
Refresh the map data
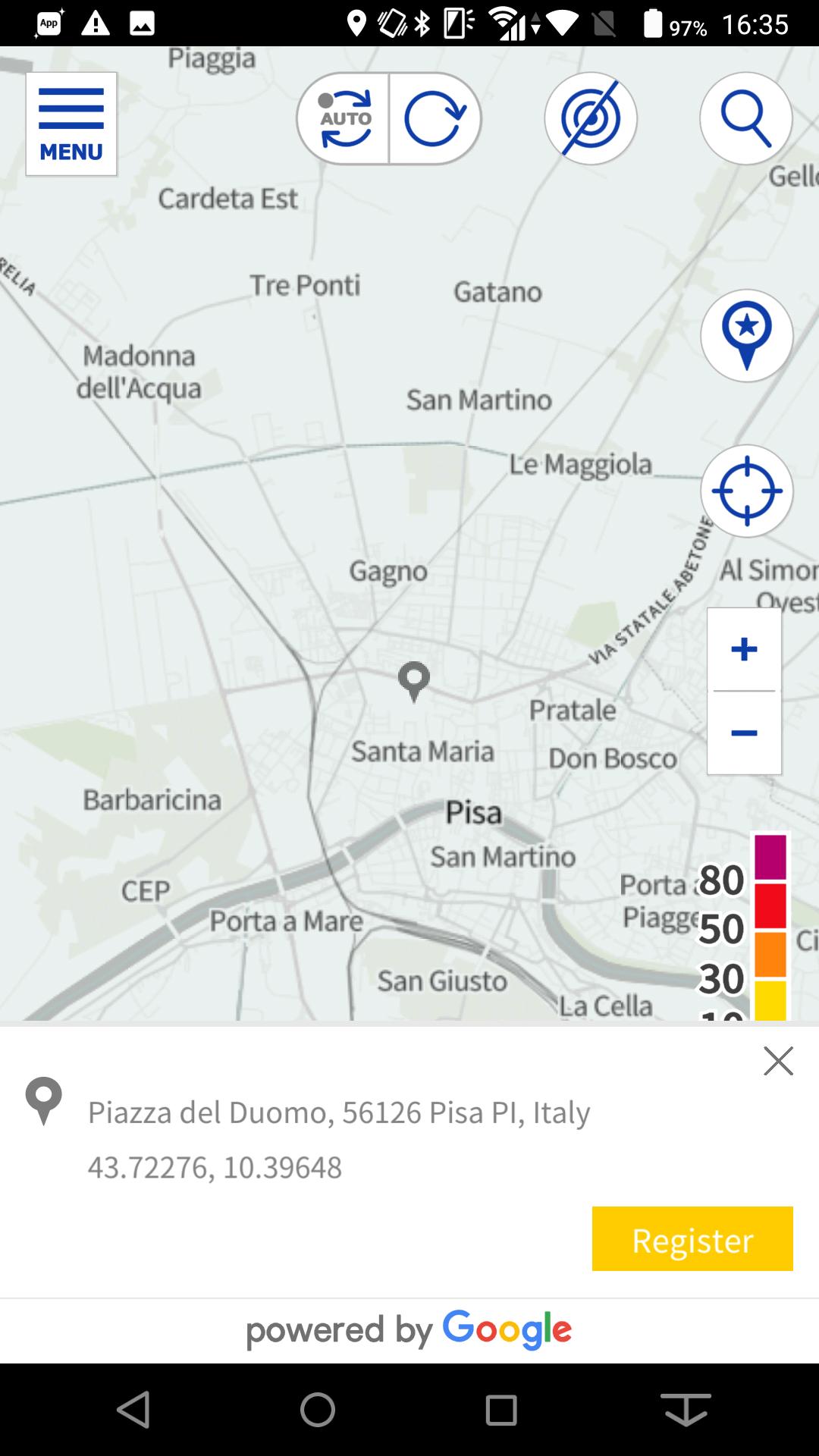[x=435, y=119]
